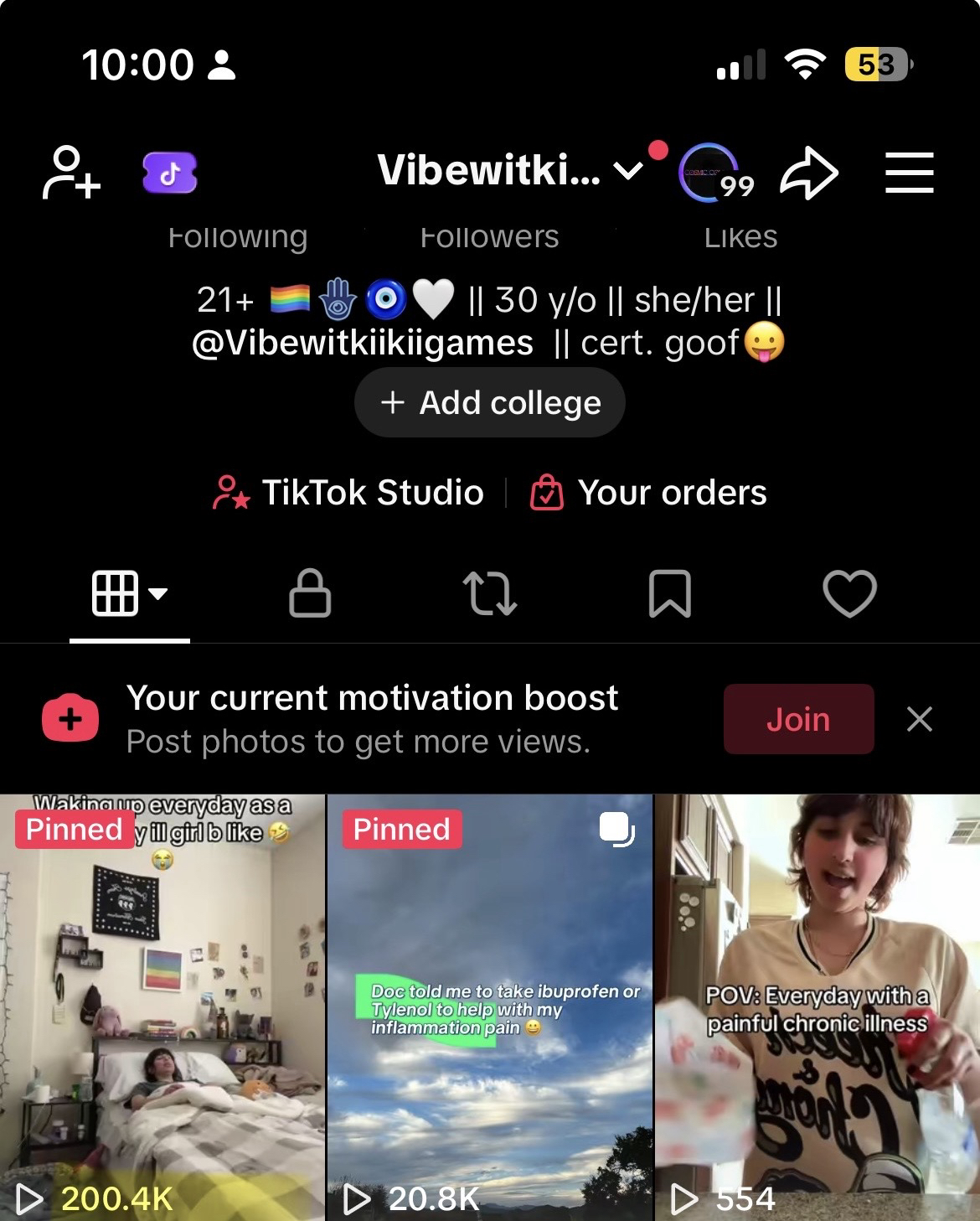Tap the Add college button
980x1221 pixels.
tap(490, 403)
